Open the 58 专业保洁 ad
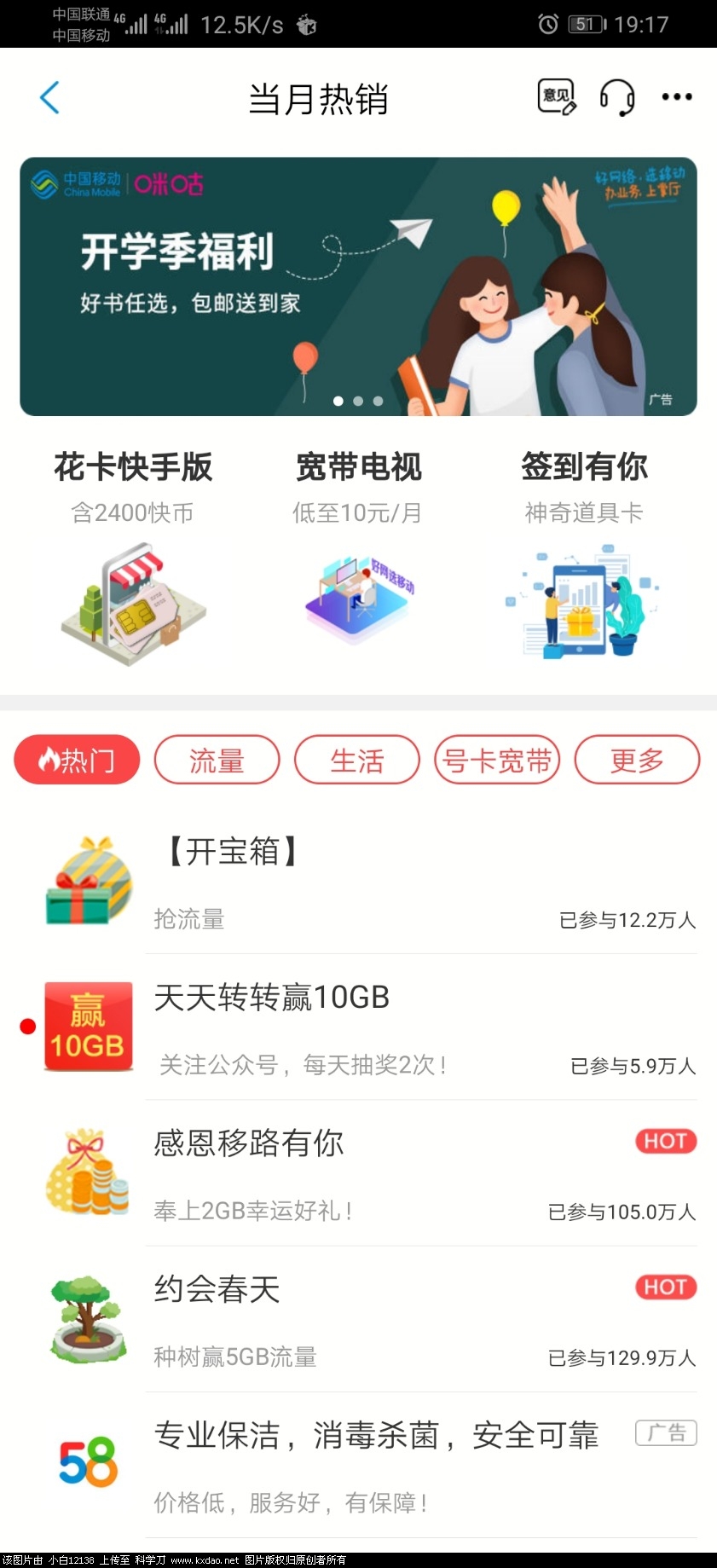This screenshot has height=1568, width=717. [x=375, y=1466]
